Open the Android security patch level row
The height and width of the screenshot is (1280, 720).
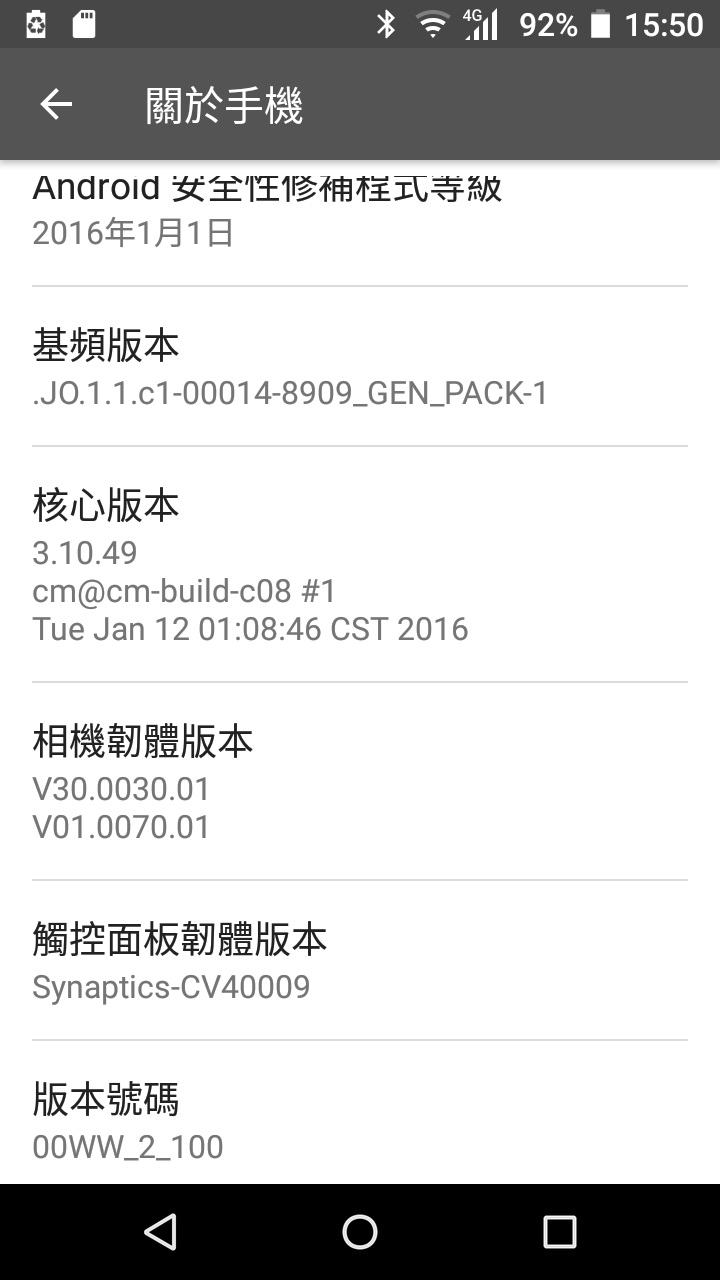click(360, 222)
